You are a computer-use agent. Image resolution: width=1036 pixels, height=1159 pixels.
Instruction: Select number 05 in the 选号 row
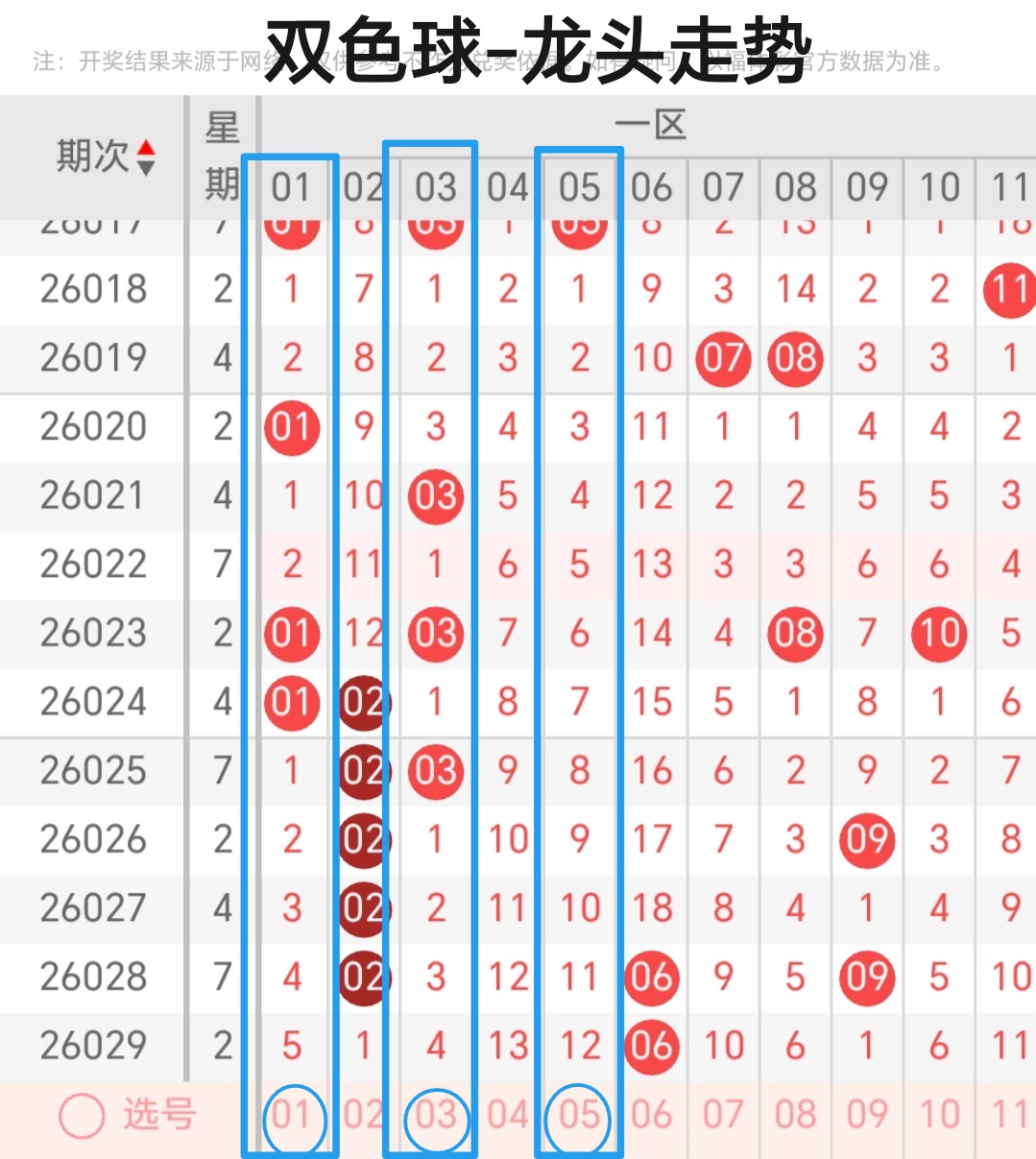(578, 1117)
